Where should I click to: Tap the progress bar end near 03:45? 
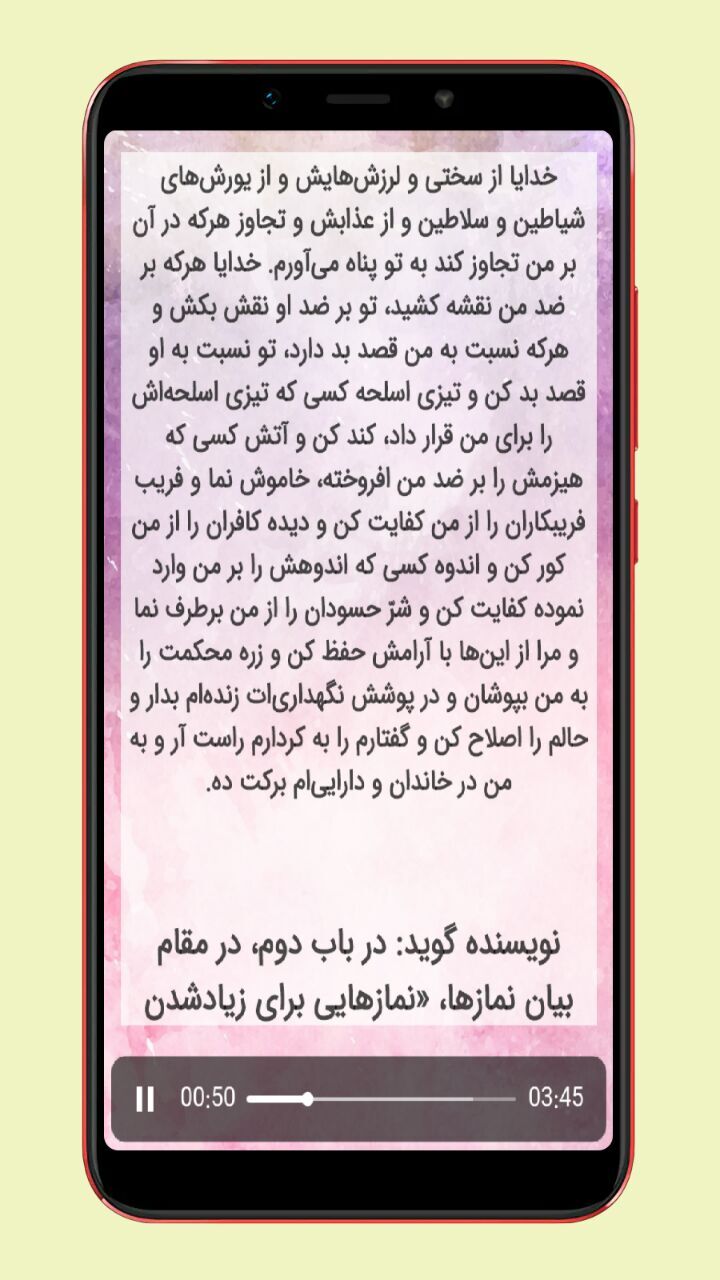pos(510,1098)
